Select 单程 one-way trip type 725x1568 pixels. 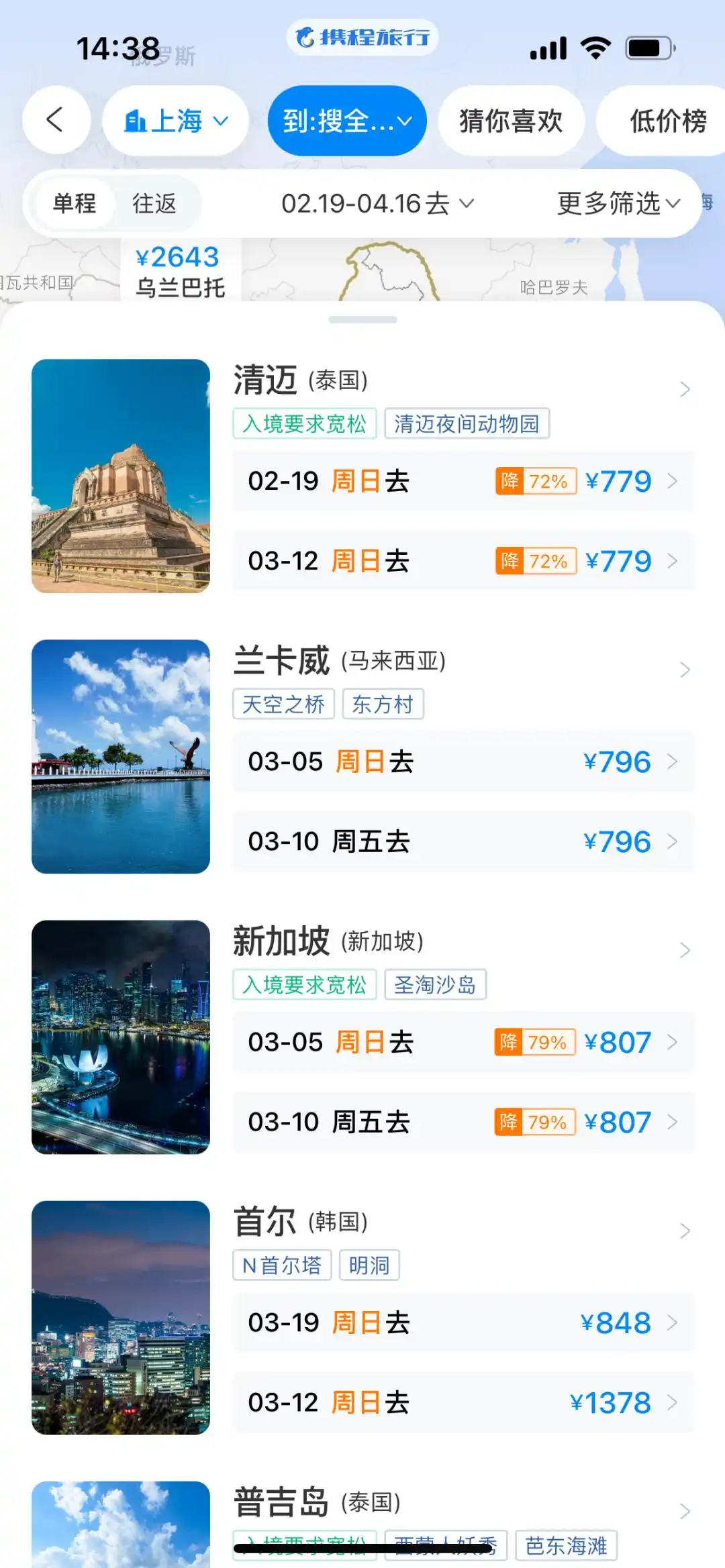(76, 203)
